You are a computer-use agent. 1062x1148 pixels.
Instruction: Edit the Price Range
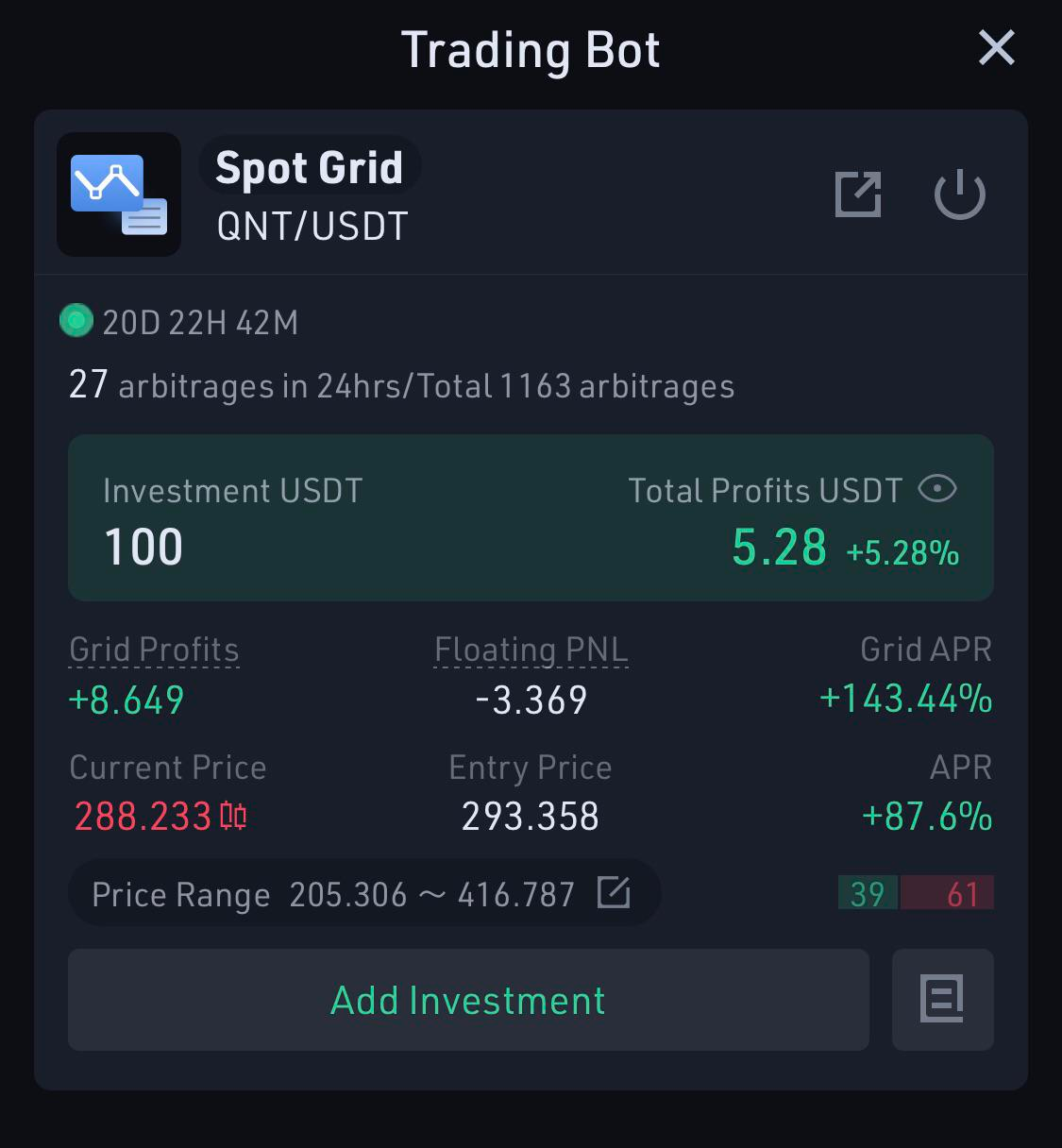click(614, 892)
